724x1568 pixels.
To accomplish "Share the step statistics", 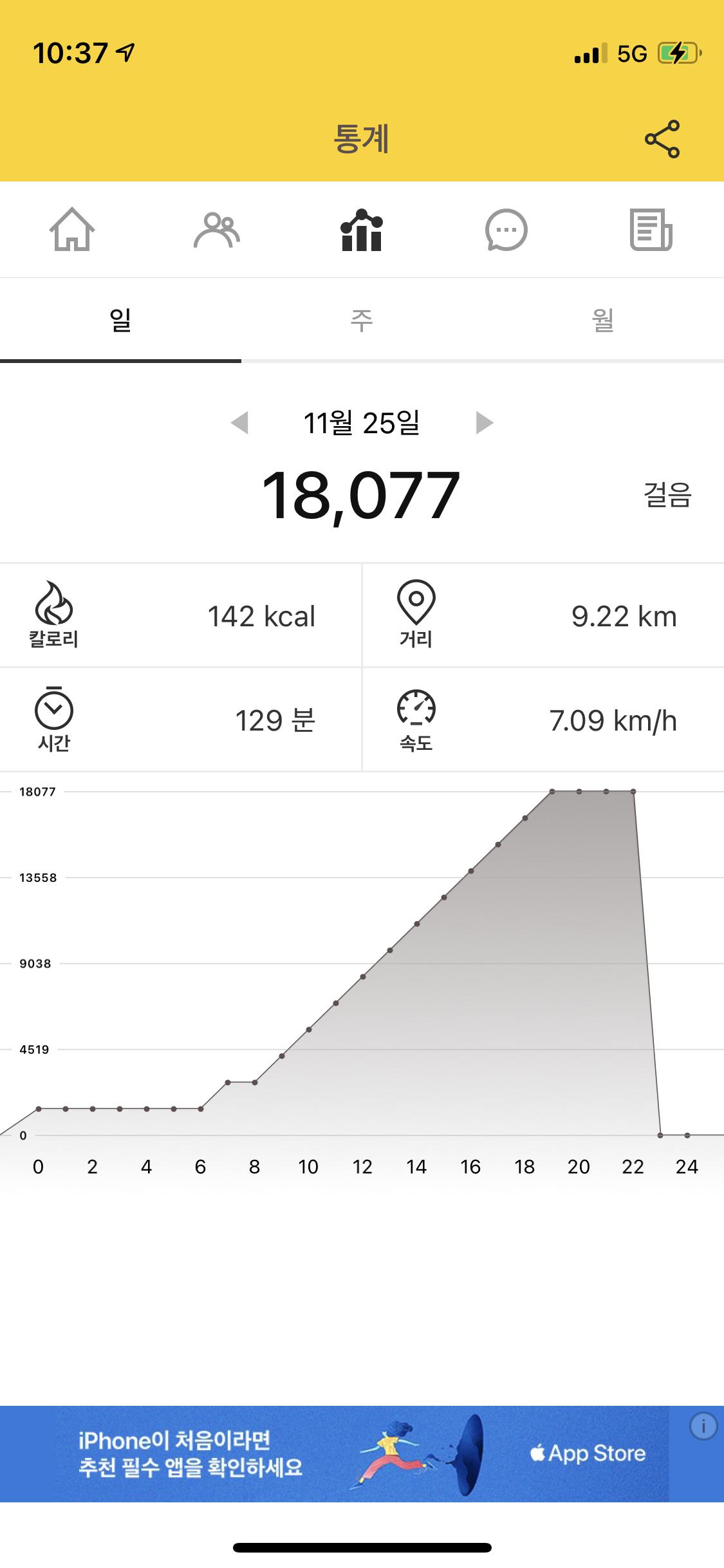I will pos(662,138).
